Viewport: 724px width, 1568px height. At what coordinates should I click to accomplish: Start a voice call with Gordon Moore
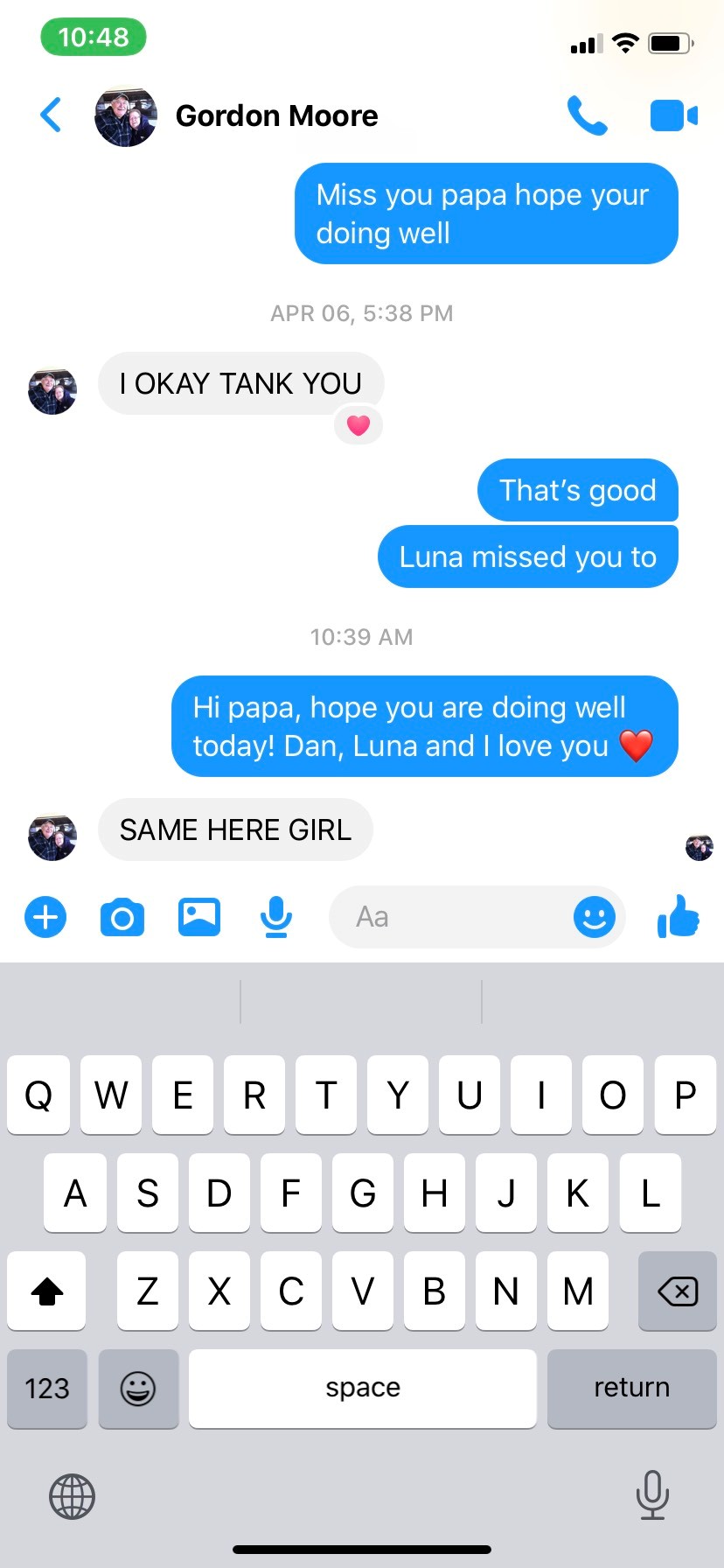[x=587, y=115]
